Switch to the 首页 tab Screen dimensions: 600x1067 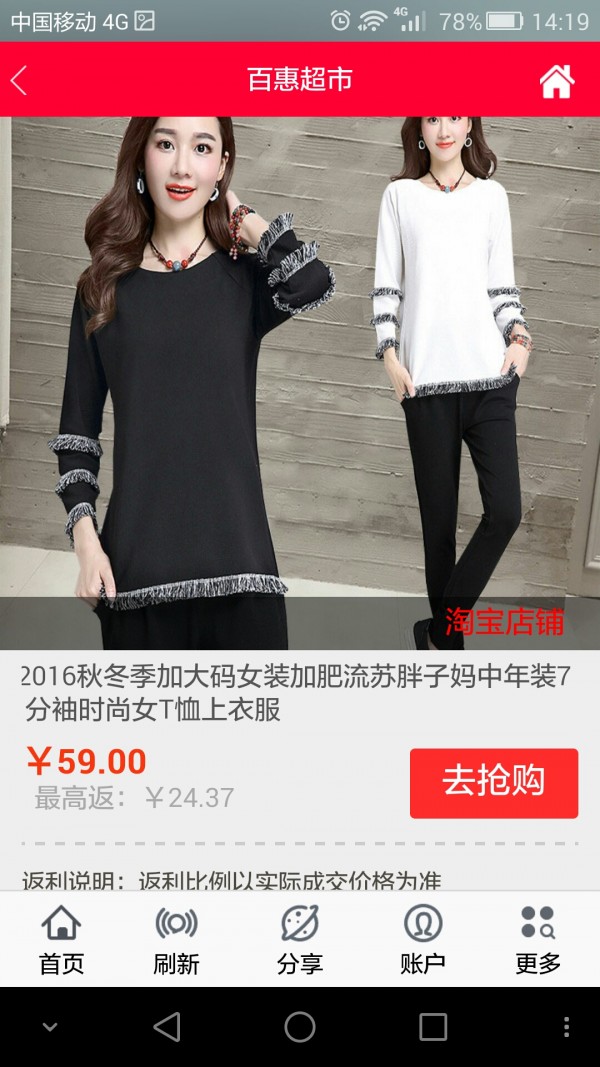(61, 940)
